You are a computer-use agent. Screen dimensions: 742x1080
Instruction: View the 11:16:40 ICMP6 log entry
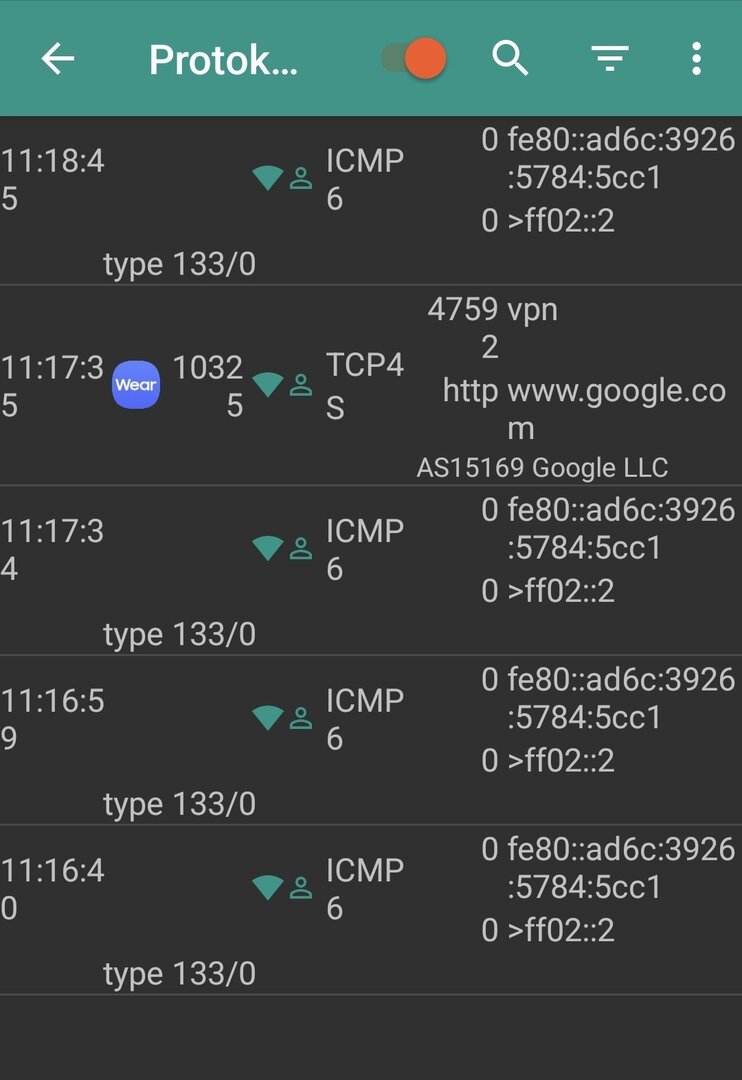click(x=370, y=910)
